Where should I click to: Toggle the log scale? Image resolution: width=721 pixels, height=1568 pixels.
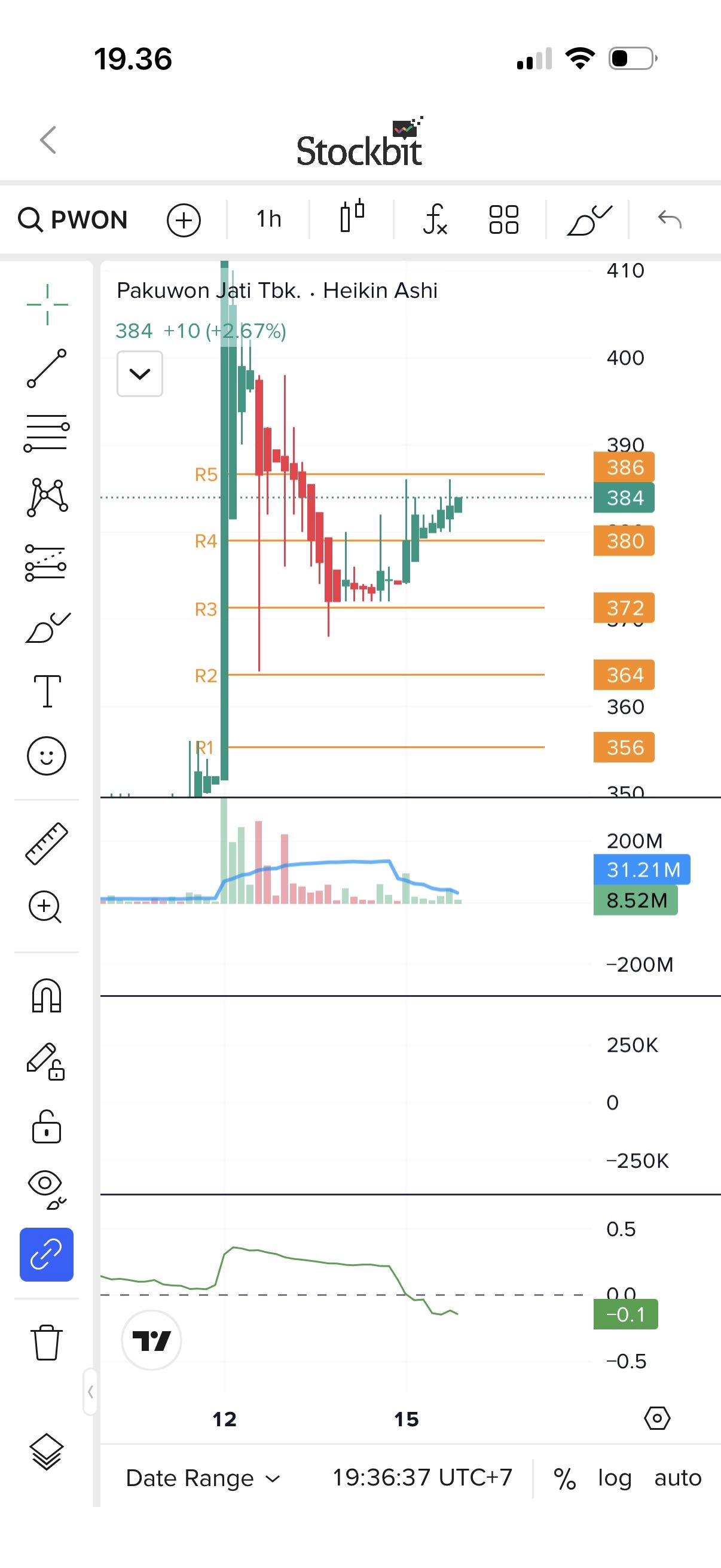coord(615,1478)
